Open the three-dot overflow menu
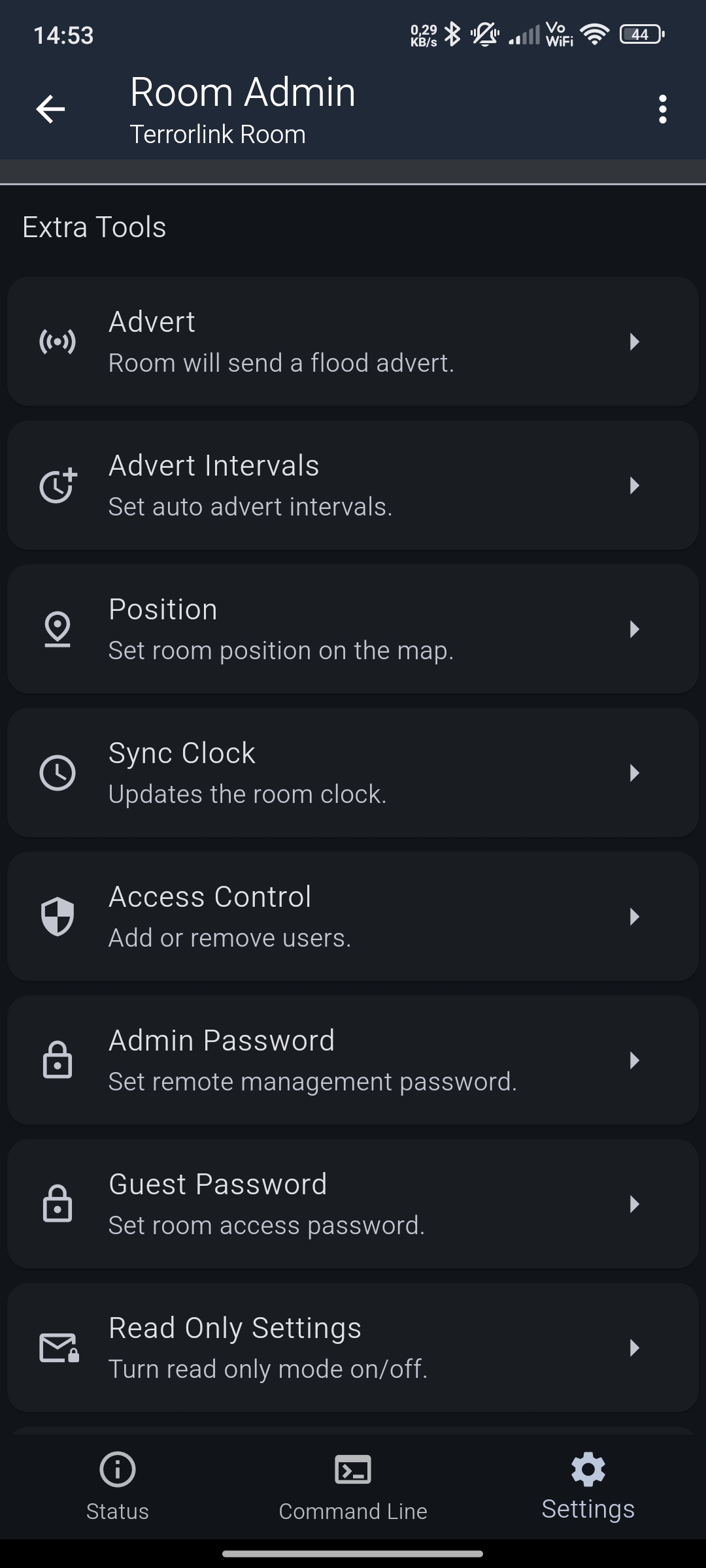Viewport: 706px width, 1568px height. 662,109
